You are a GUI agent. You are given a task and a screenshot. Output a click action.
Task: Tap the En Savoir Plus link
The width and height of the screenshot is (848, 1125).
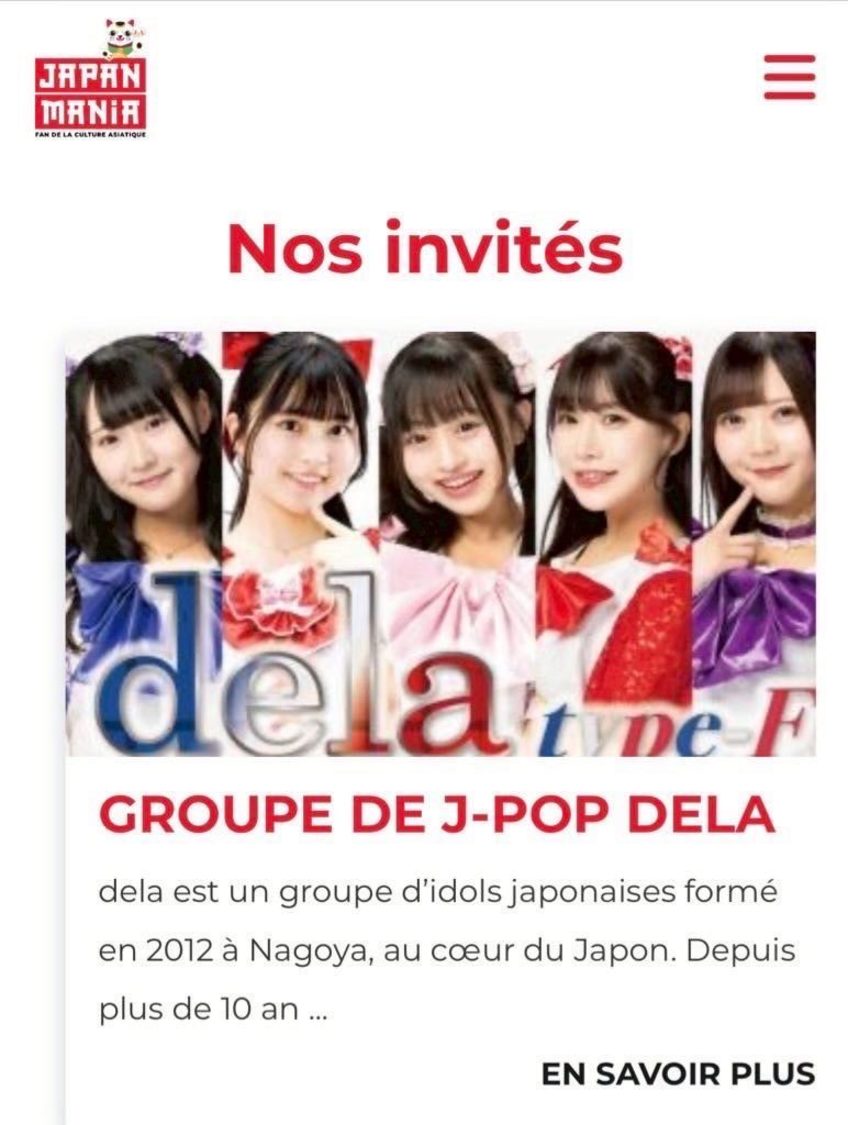point(677,1074)
